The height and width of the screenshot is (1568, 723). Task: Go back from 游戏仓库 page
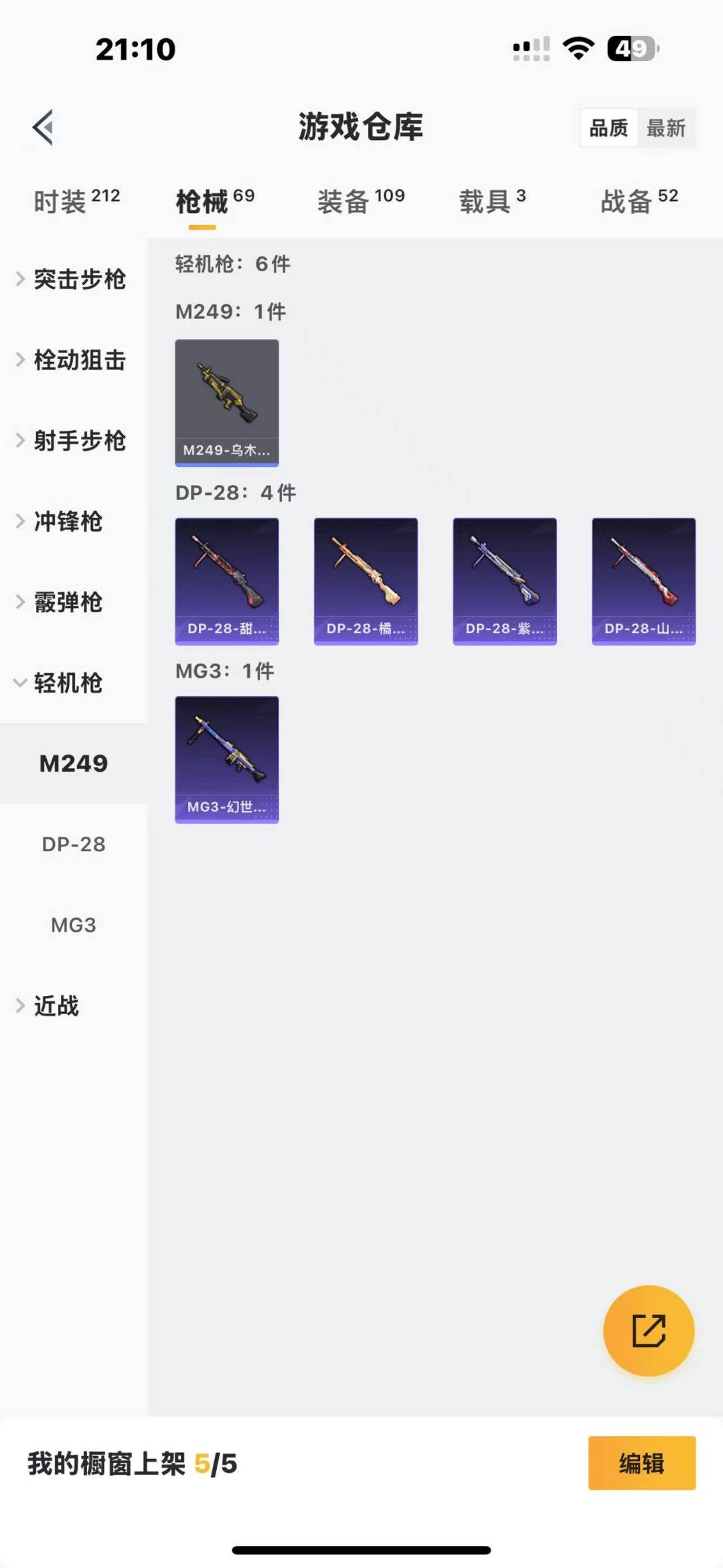(x=44, y=127)
